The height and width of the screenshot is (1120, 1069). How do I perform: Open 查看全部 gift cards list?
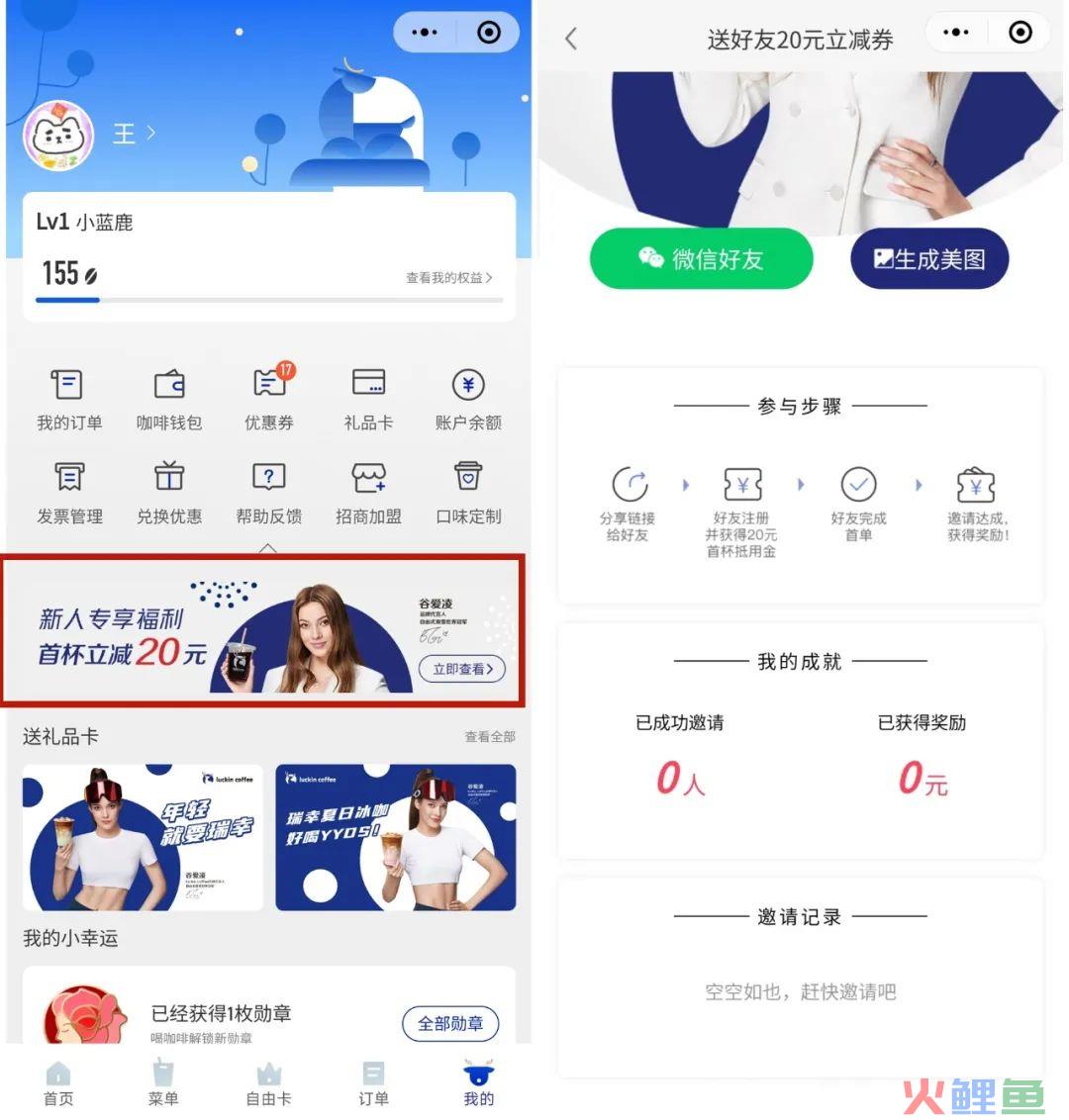[490, 737]
